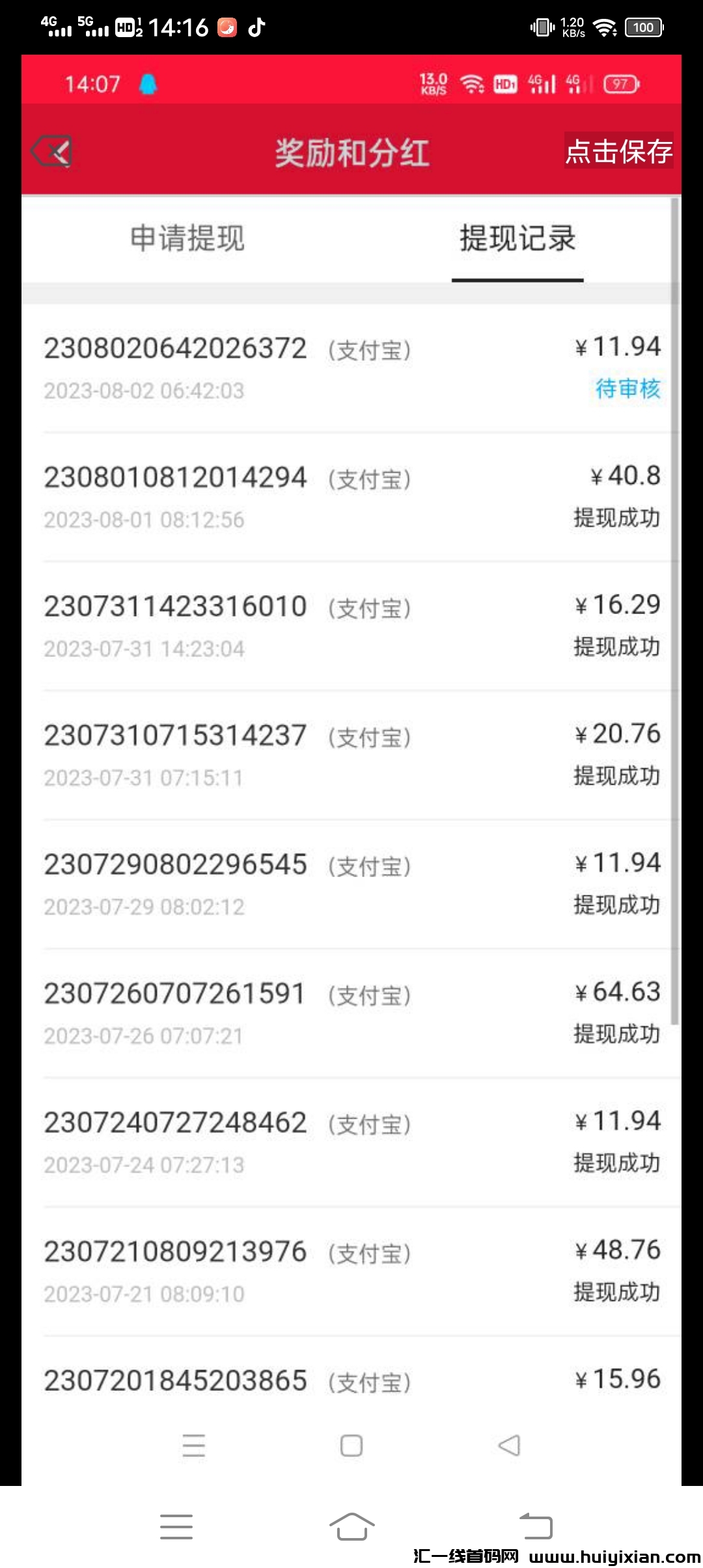Tap the Wi-Fi icon in the status bar

(x=605, y=27)
